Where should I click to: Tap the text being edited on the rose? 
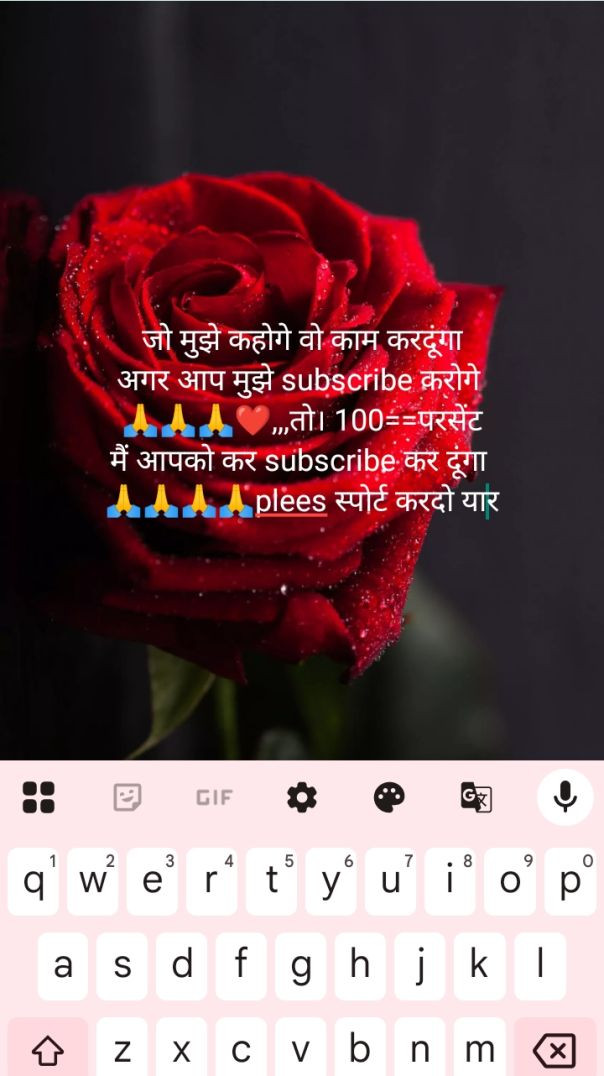302,421
